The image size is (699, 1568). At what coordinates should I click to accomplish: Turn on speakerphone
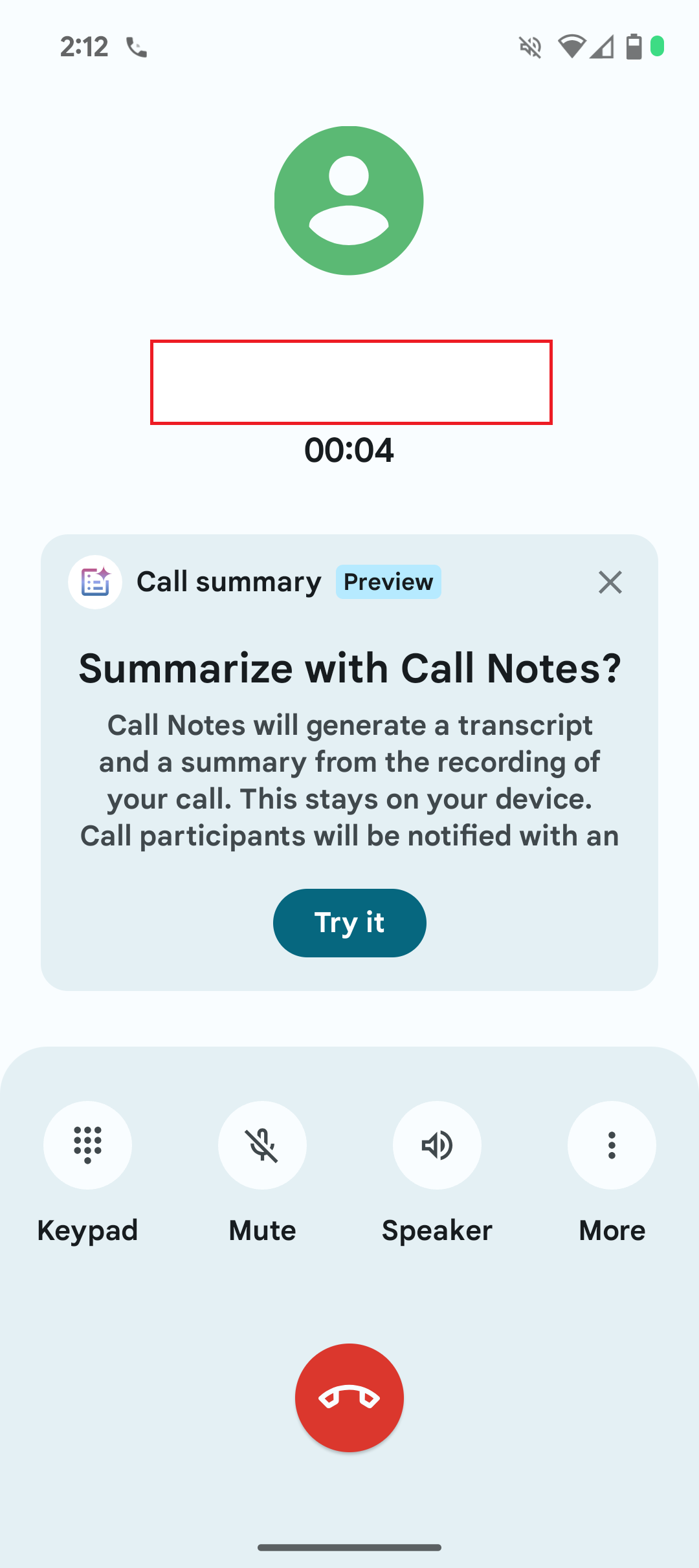click(x=437, y=1145)
